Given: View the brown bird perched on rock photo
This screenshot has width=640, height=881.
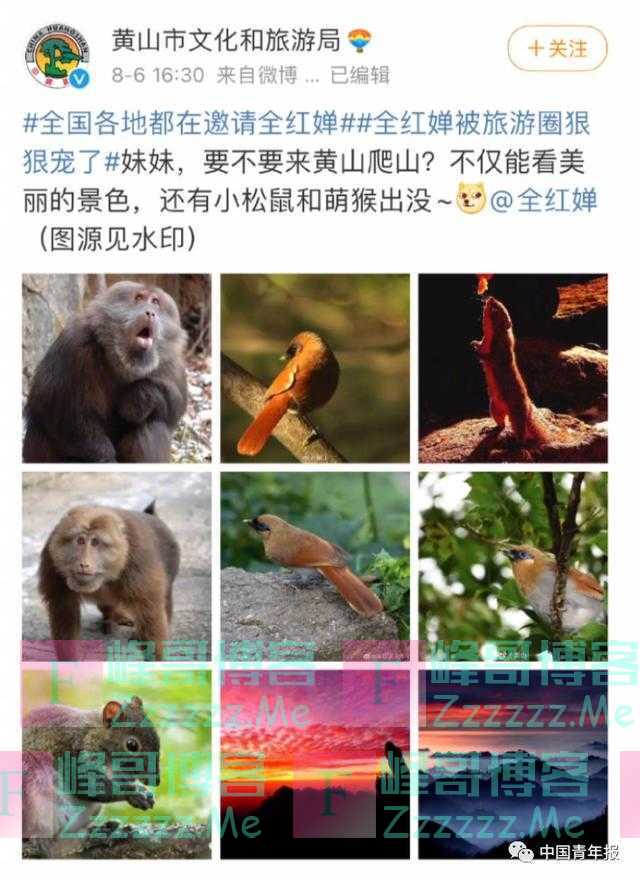Looking at the screenshot, I should point(315,566).
